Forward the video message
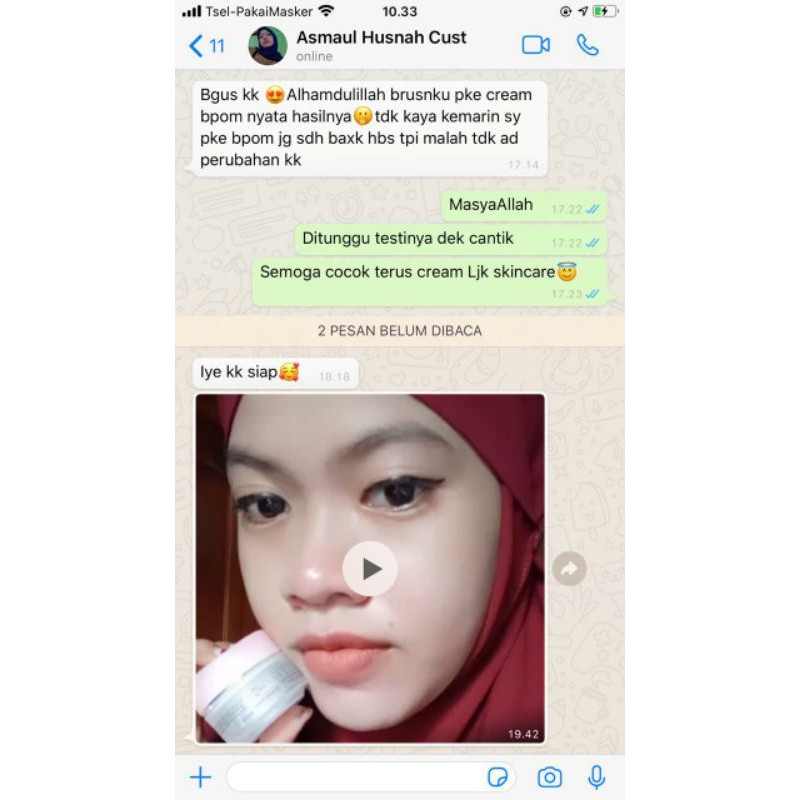 pyautogui.click(x=569, y=569)
